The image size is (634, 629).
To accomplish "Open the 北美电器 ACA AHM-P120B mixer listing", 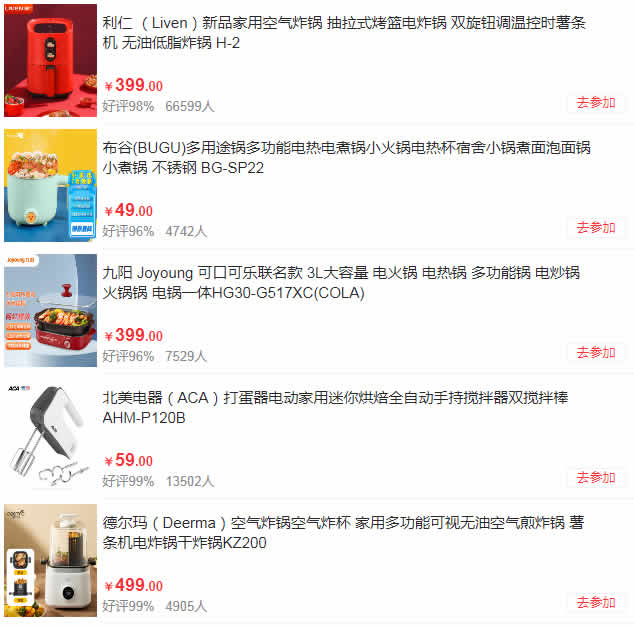I will [x=335, y=408].
